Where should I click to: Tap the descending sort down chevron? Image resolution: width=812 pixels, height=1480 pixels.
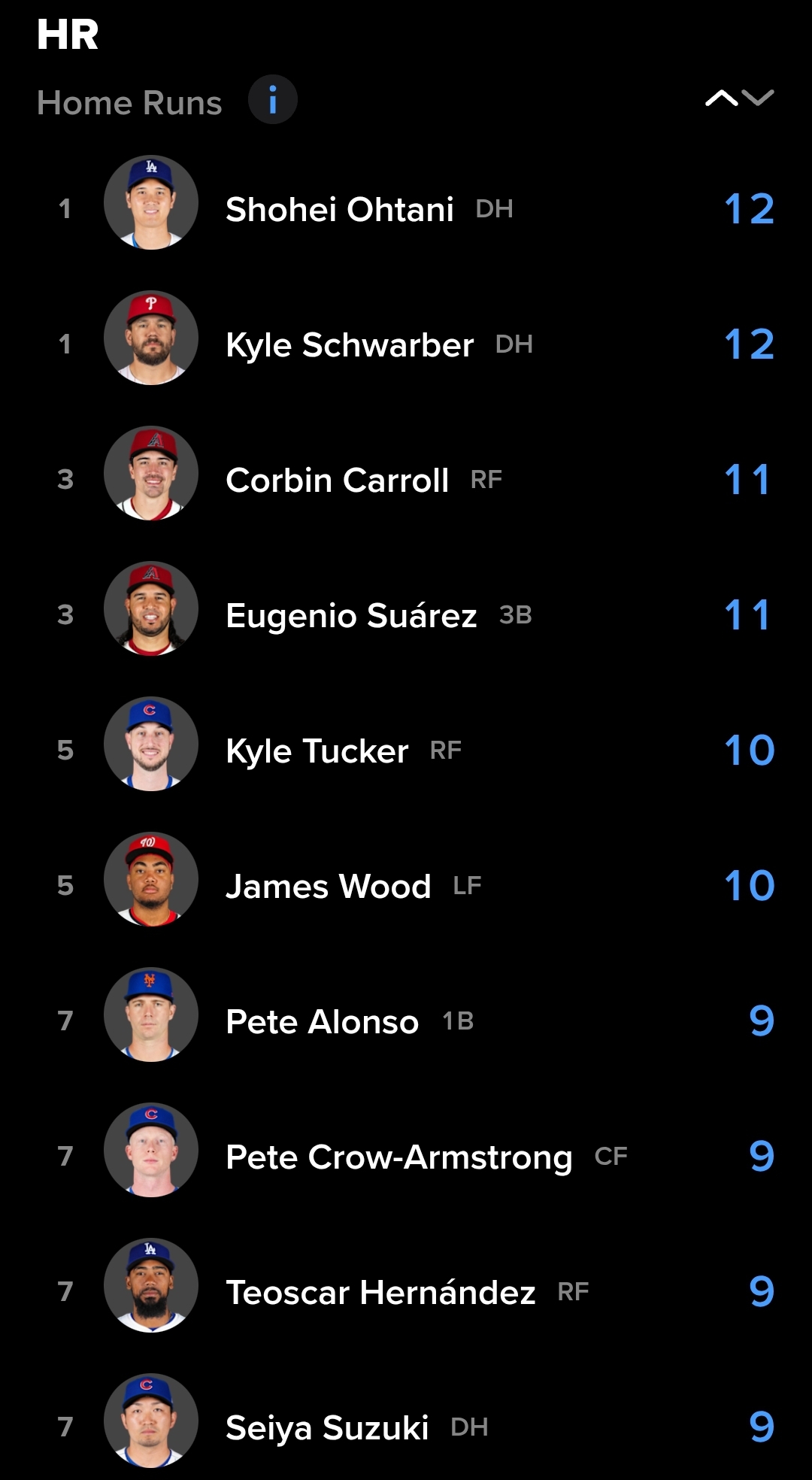pos(758,99)
